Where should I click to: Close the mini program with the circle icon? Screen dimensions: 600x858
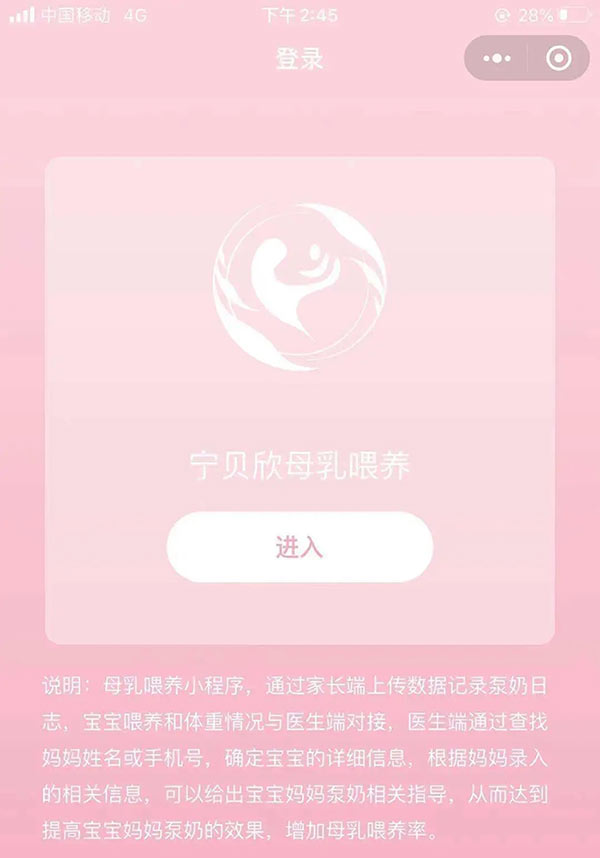coord(558,59)
